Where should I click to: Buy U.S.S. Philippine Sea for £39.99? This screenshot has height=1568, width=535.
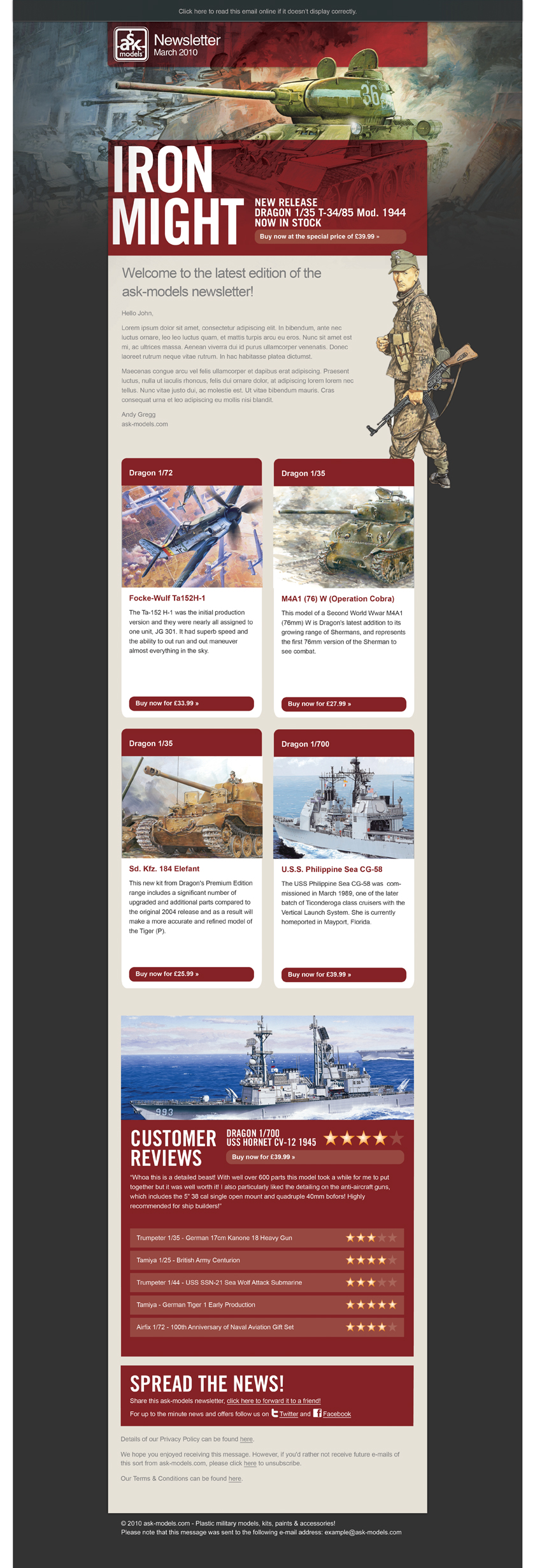pyautogui.click(x=343, y=975)
